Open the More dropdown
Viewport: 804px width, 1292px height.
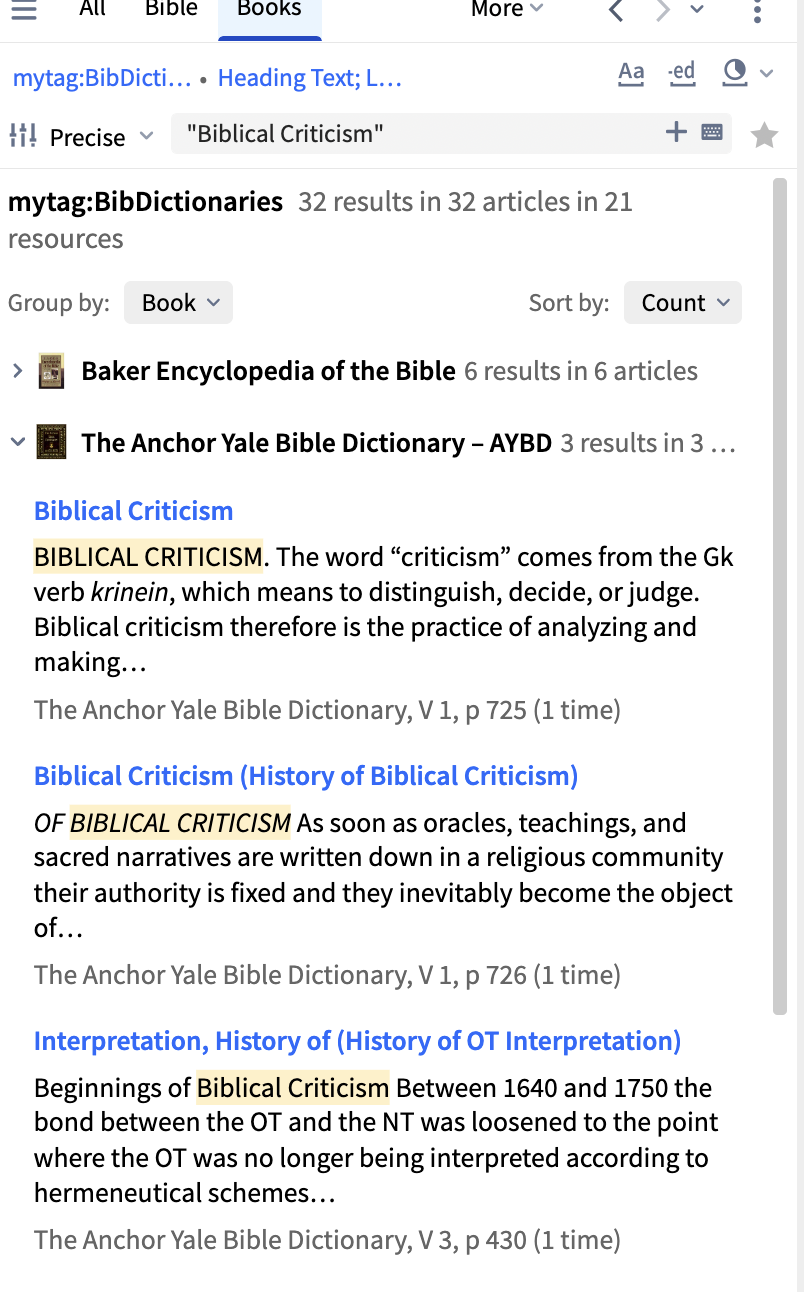pyautogui.click(x=507, y=10)
